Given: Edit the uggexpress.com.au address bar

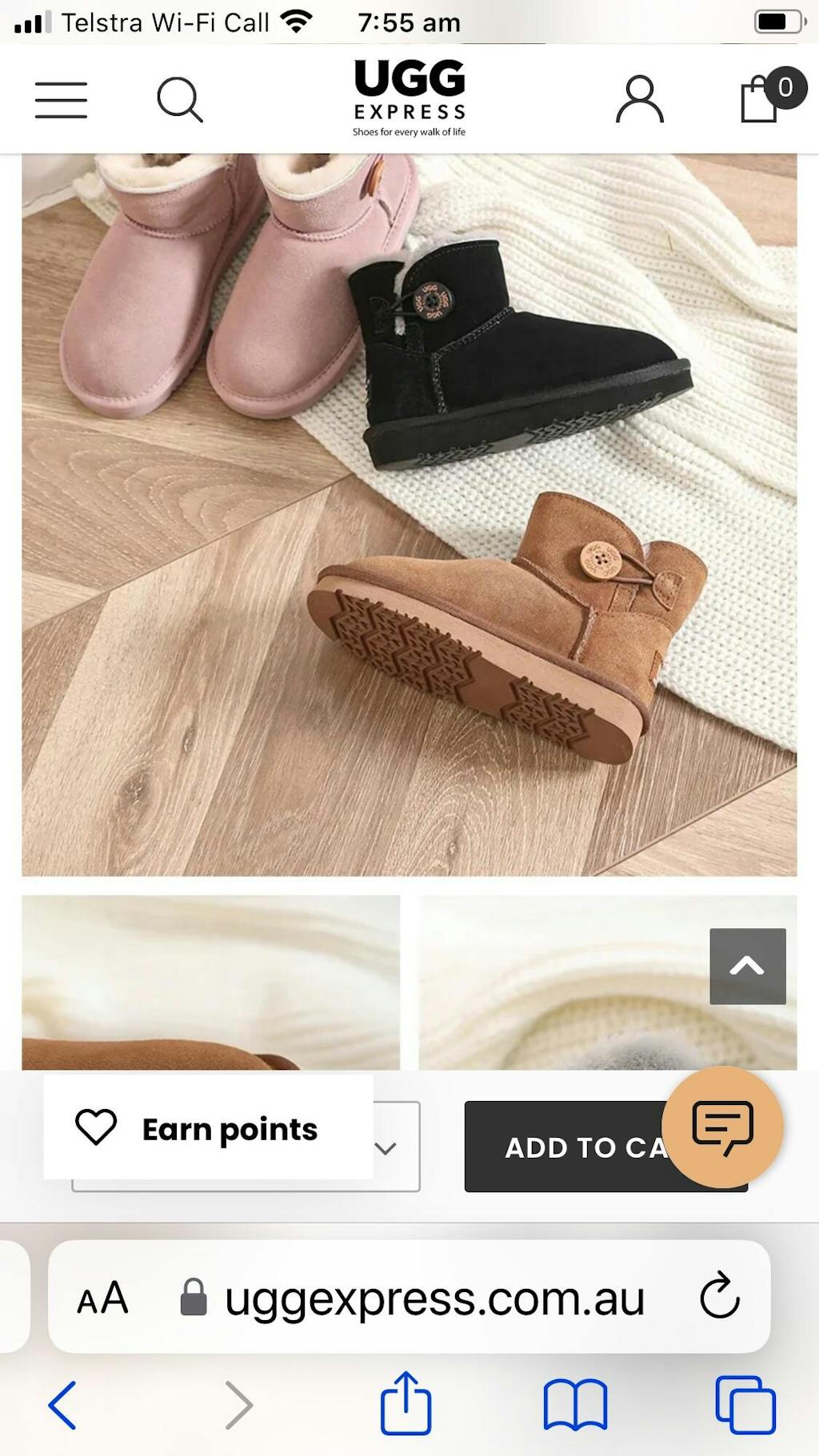Looking at the screenshot, I should tap(434, 1298).
